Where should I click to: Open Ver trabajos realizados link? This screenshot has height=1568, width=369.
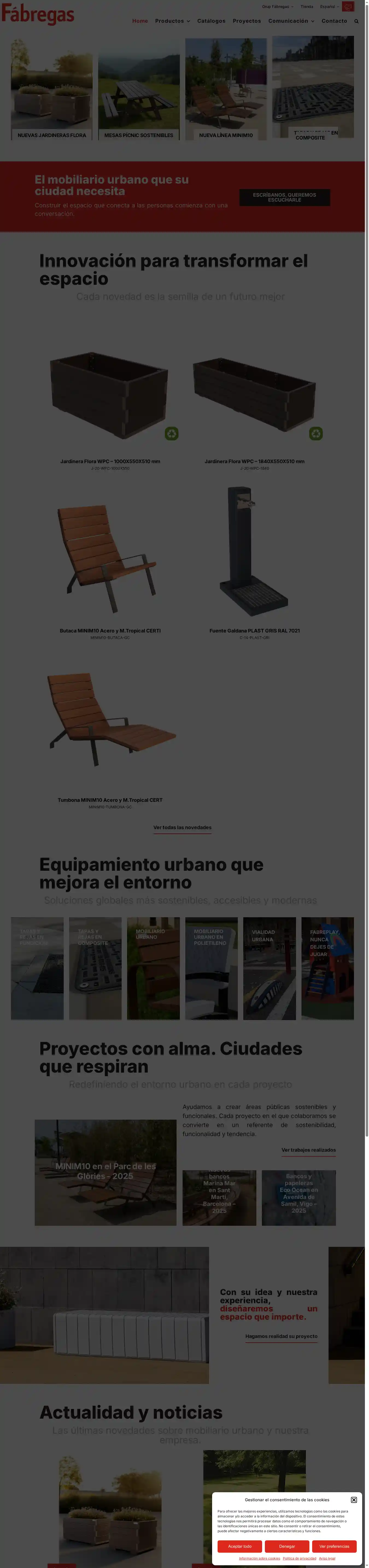tap(308, 1150)
